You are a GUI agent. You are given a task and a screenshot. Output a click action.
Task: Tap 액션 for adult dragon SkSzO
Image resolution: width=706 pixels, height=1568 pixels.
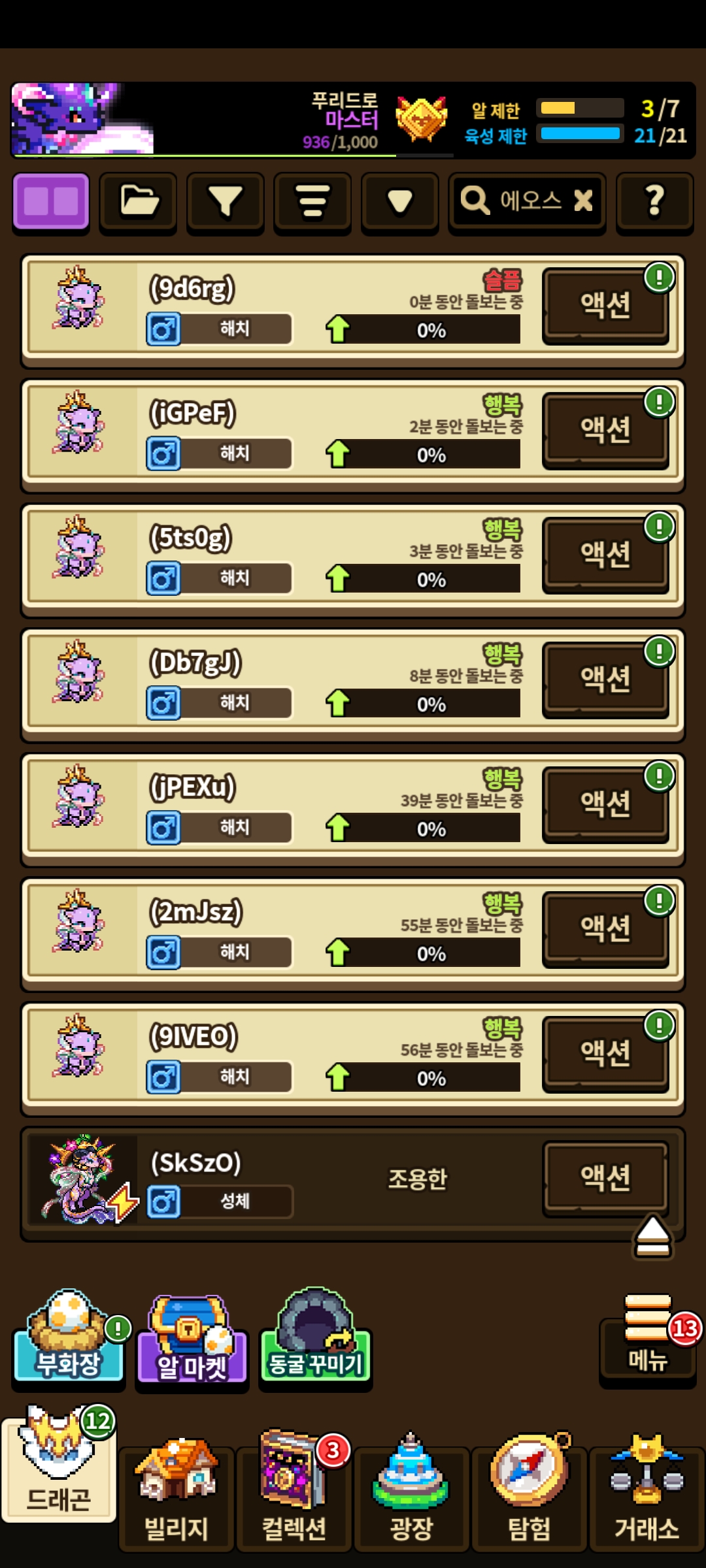[605, 1178]
